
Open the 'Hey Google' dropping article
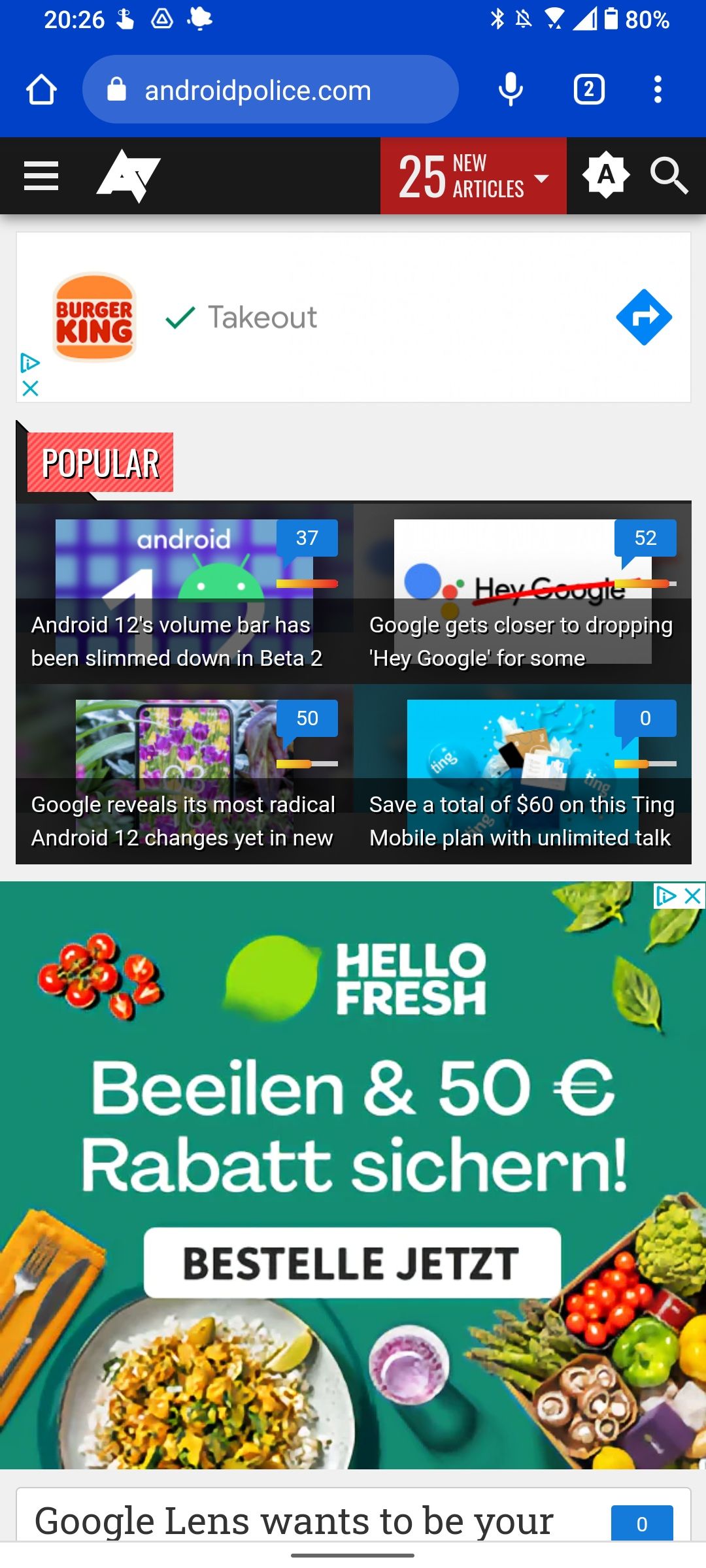tap(521, 642)
